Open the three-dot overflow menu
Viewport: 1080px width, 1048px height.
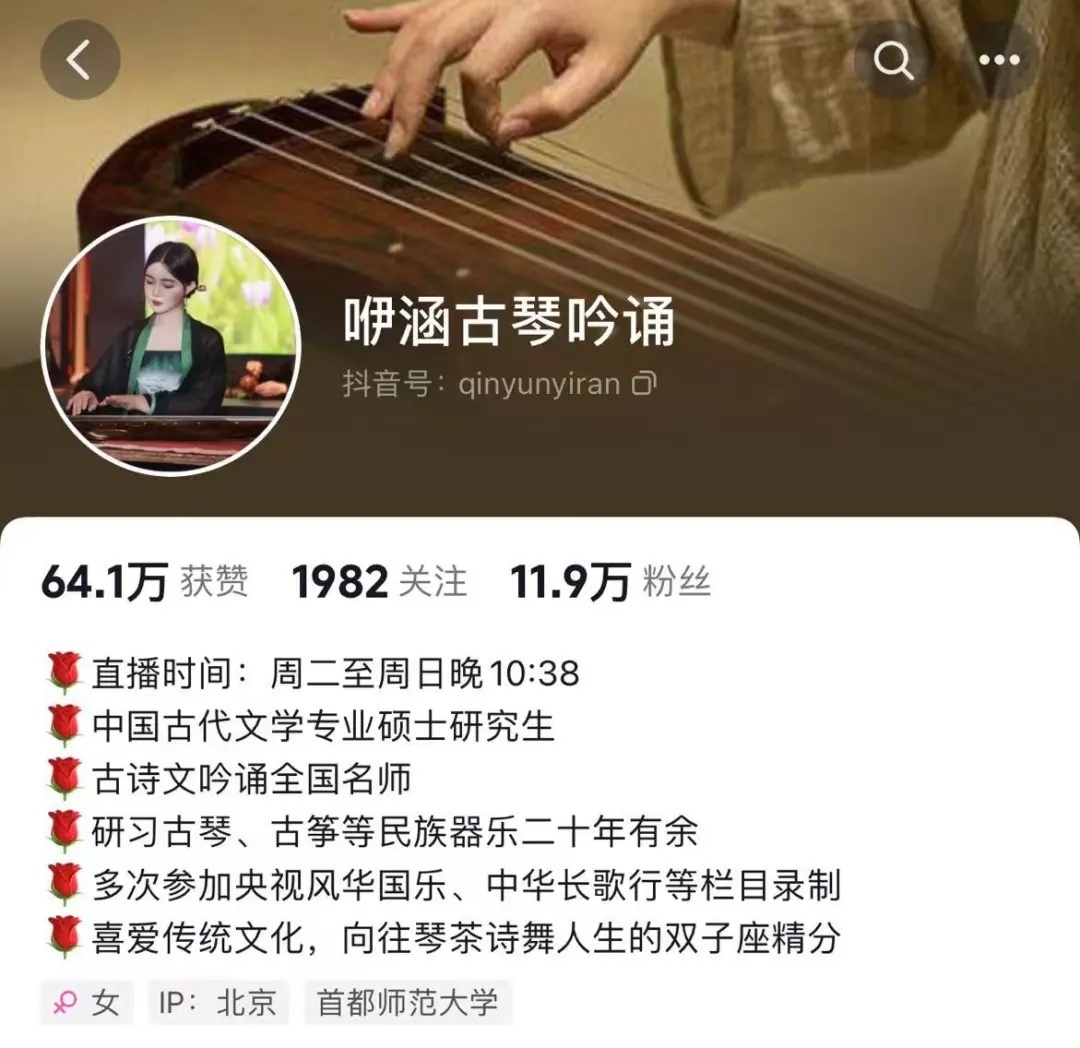[998, 60]
